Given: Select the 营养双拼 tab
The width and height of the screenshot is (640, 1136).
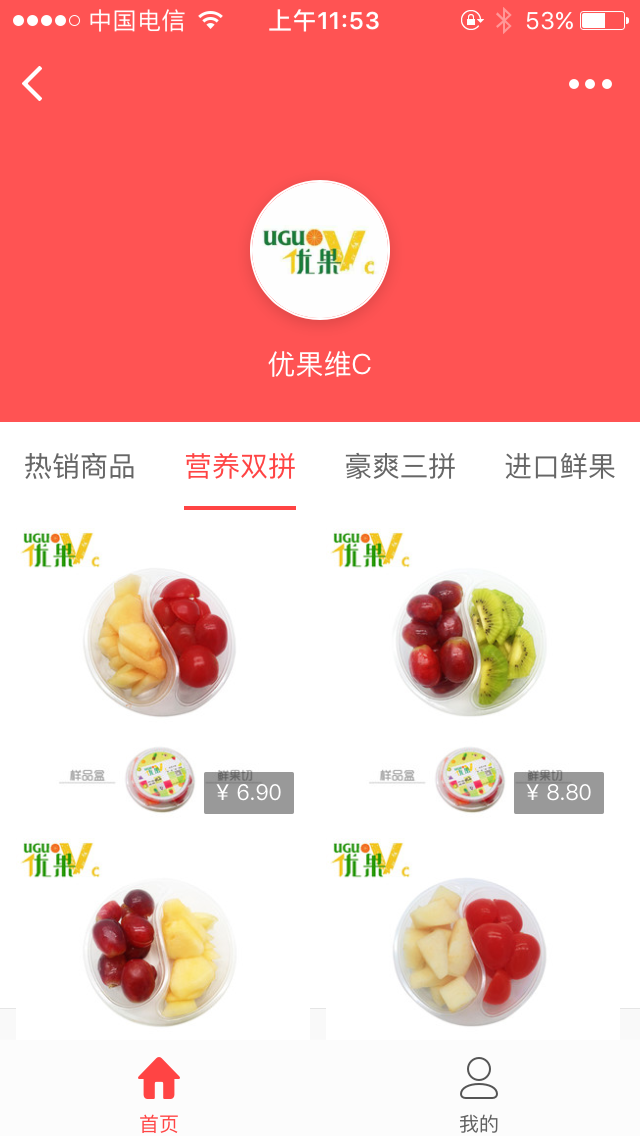Looking at the screenshot, I should [240, 466].
